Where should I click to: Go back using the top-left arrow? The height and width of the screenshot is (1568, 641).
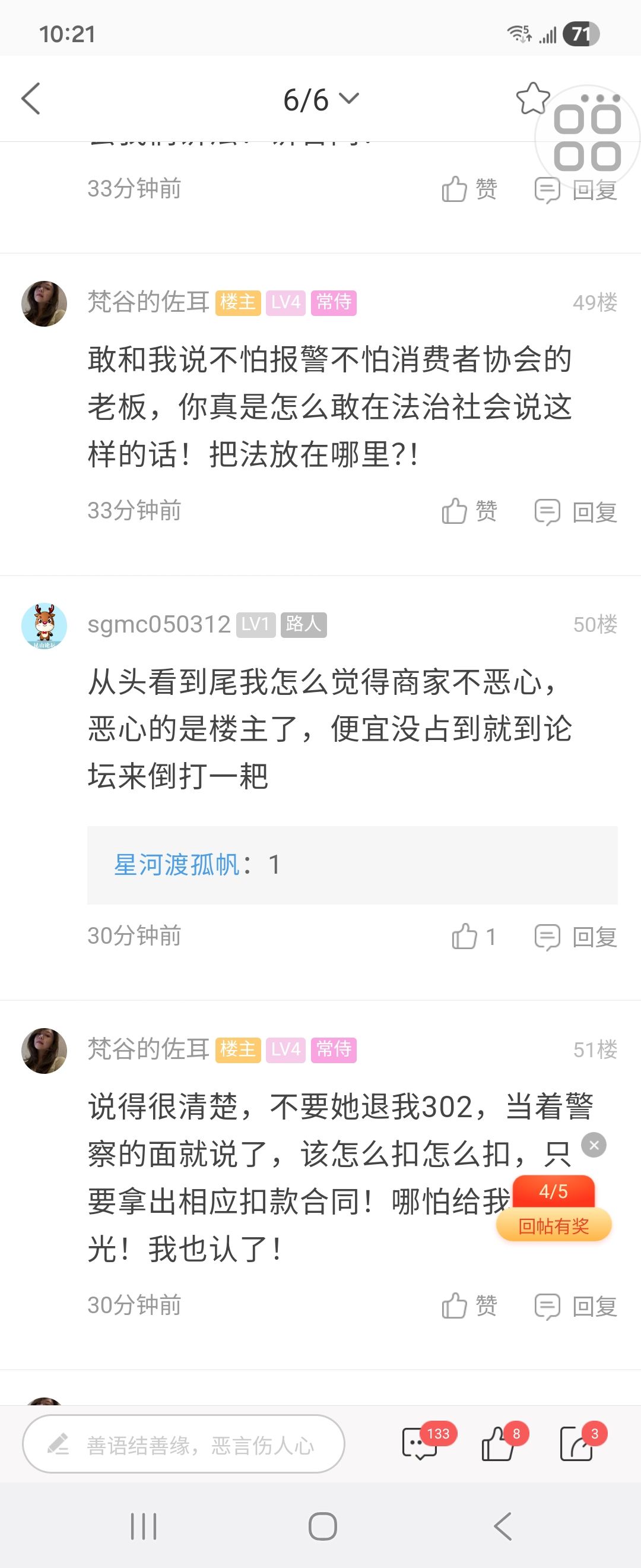point(31,99)
